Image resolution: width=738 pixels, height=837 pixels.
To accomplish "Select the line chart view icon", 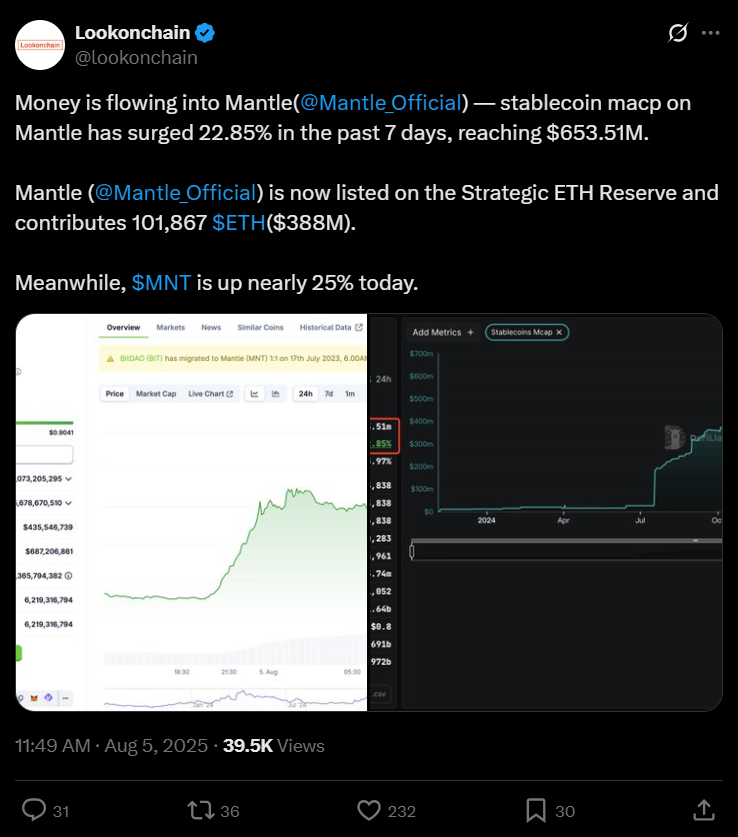I will pos(257,395).
